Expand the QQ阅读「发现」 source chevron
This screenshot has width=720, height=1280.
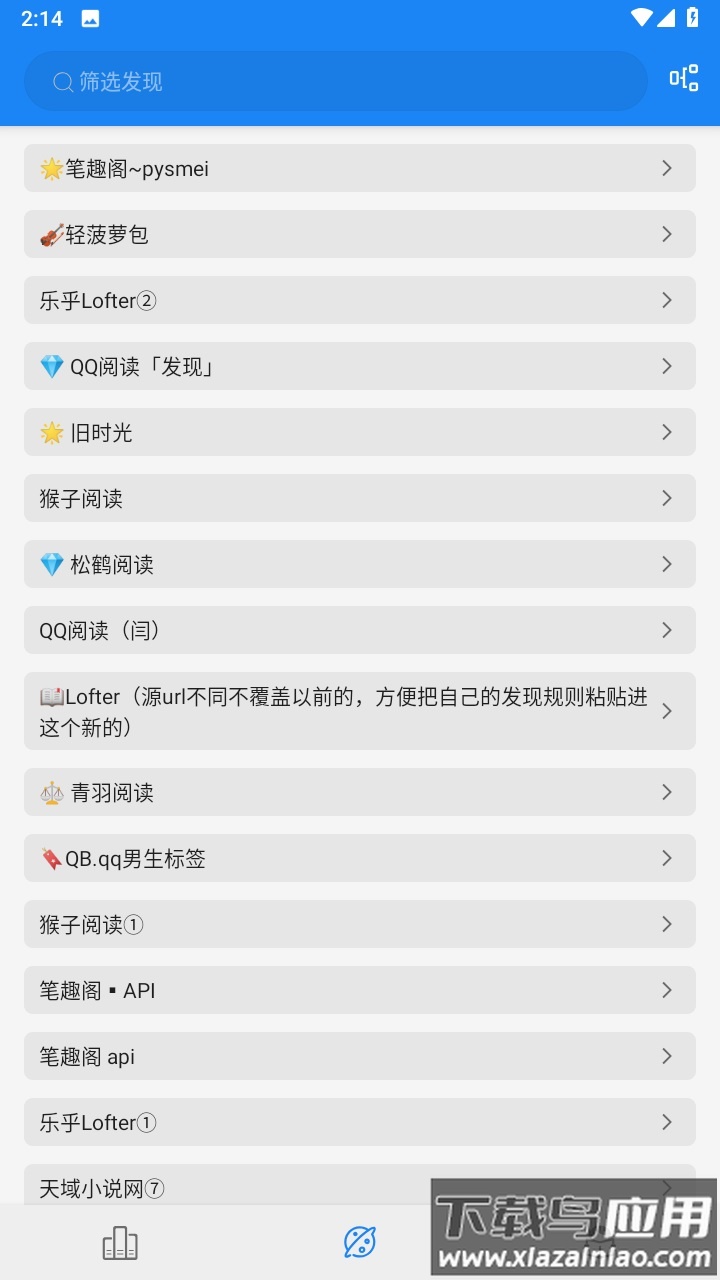tap(667, 366)
